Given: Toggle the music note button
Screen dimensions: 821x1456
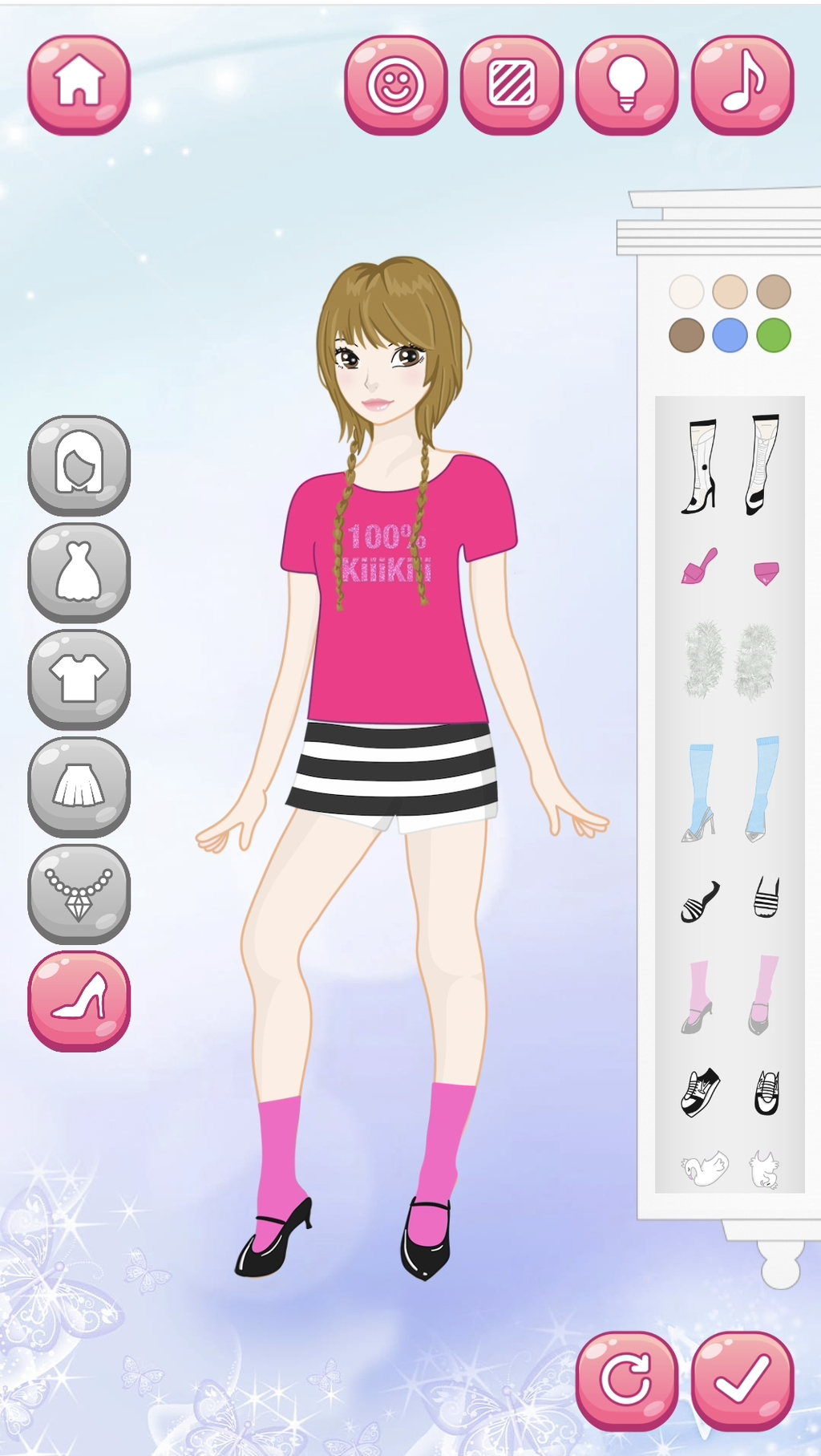Looking at the screenshot, I should [x=742, y=83].
